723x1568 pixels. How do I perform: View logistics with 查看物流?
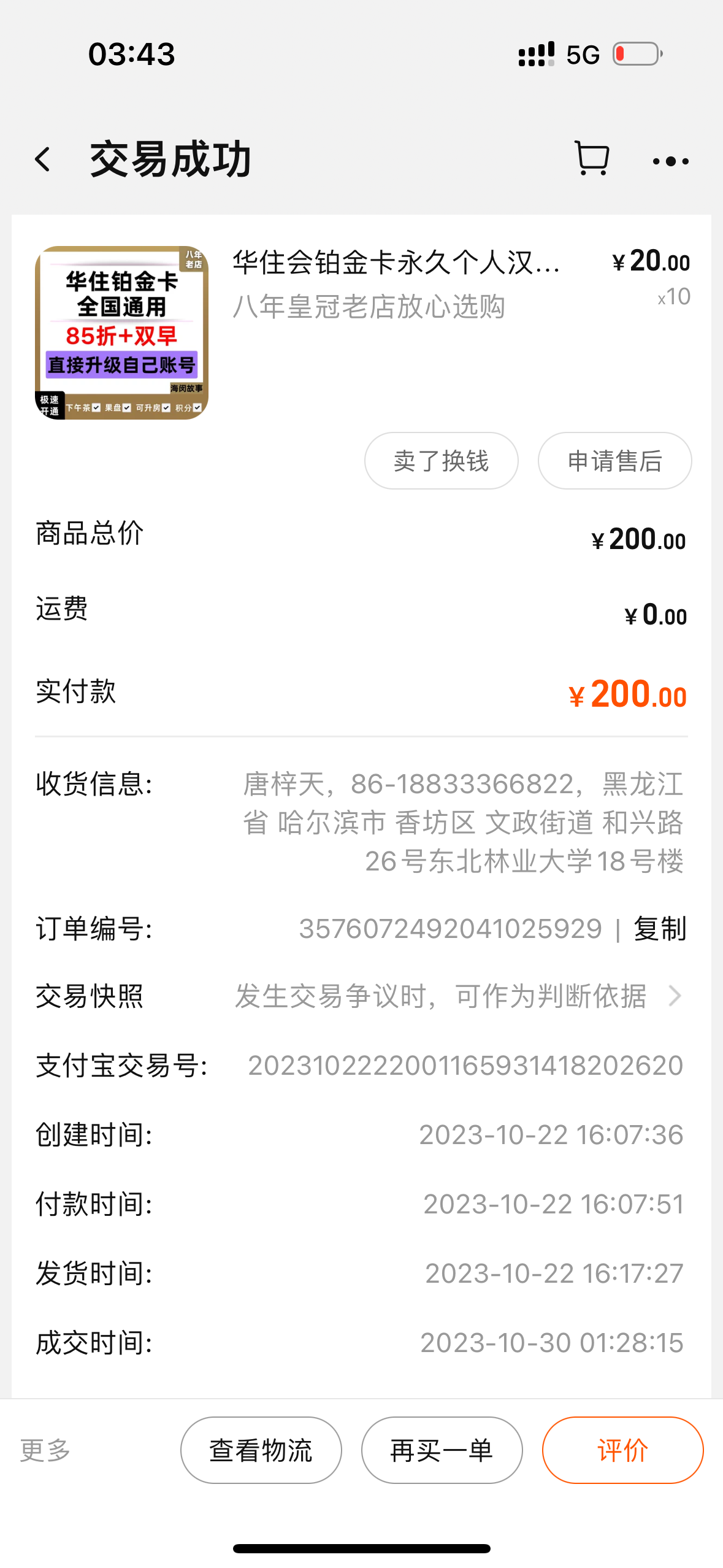click(x=261, y=1450)
